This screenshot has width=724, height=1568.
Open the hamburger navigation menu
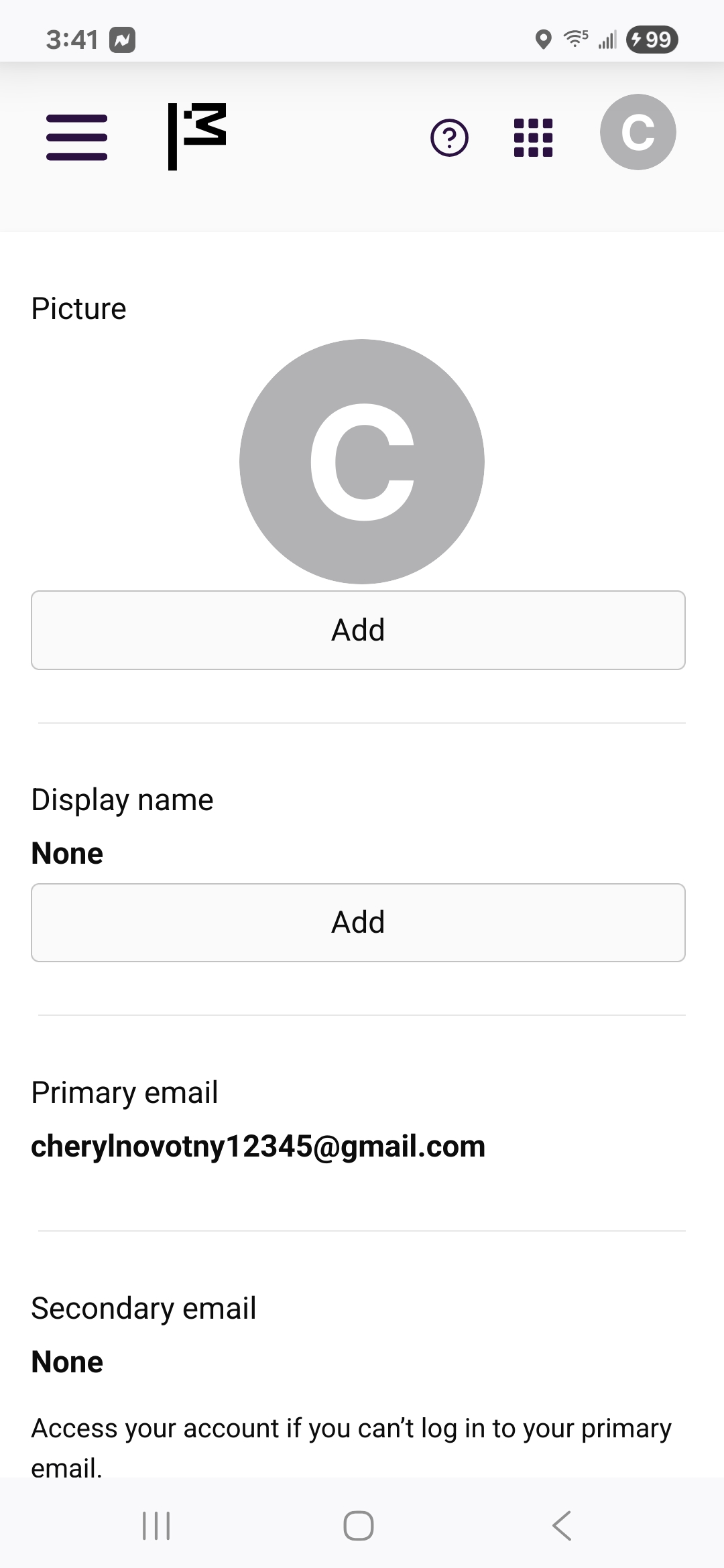click(76, 137)
